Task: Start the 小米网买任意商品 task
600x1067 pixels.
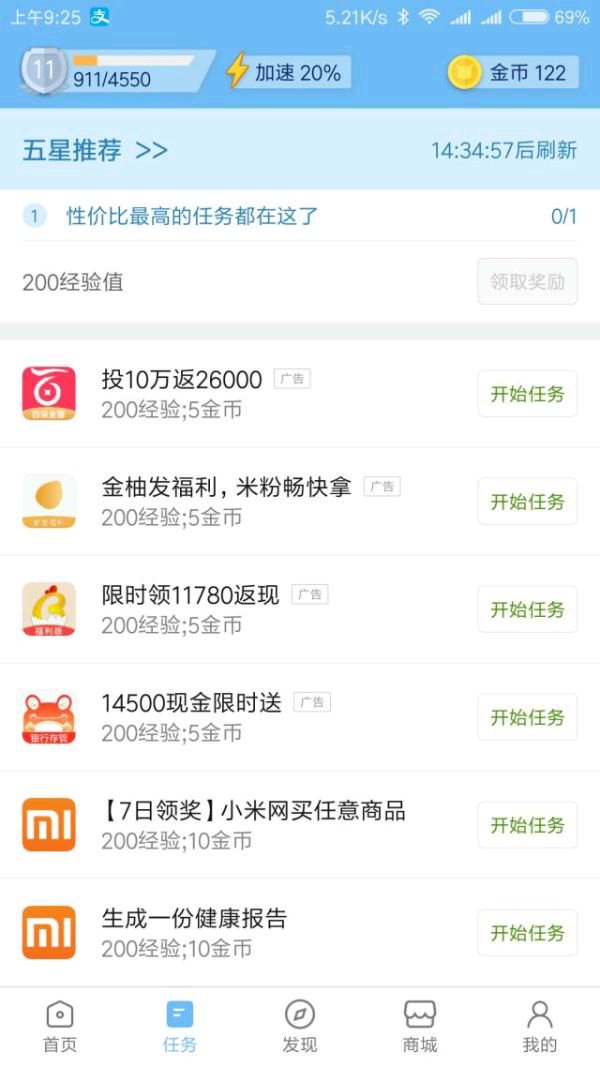Action: pyautogui.click(x=527, y=826)
